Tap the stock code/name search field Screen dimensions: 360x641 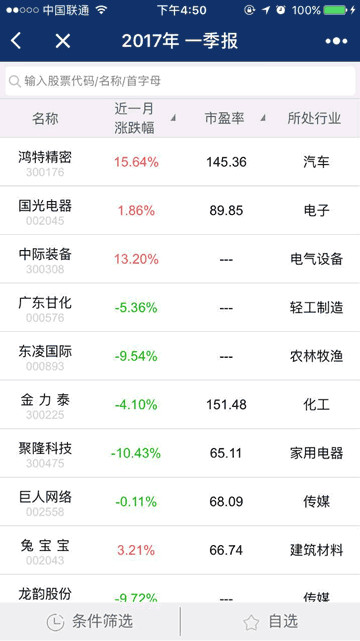(180, 81)
